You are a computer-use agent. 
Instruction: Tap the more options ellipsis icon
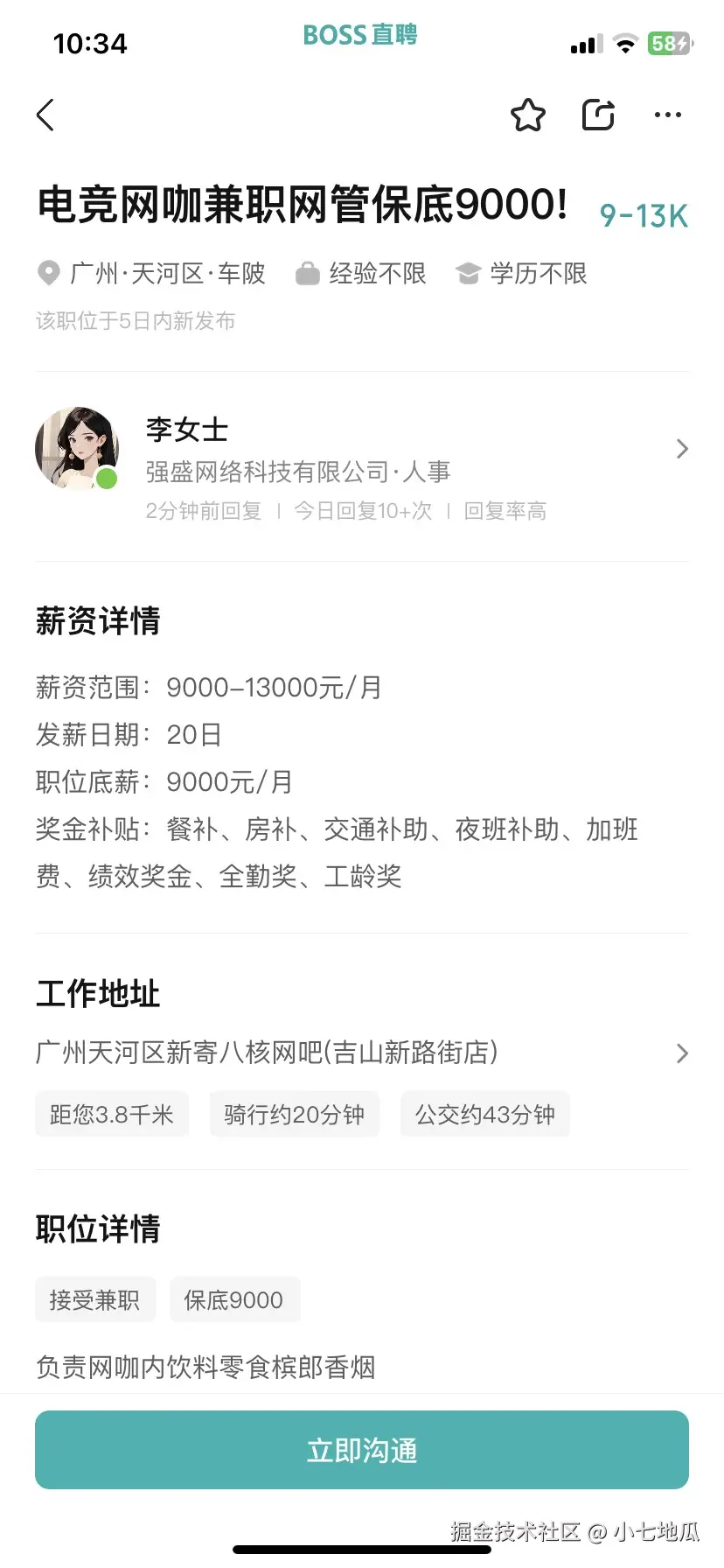click(x=668, y=115)
